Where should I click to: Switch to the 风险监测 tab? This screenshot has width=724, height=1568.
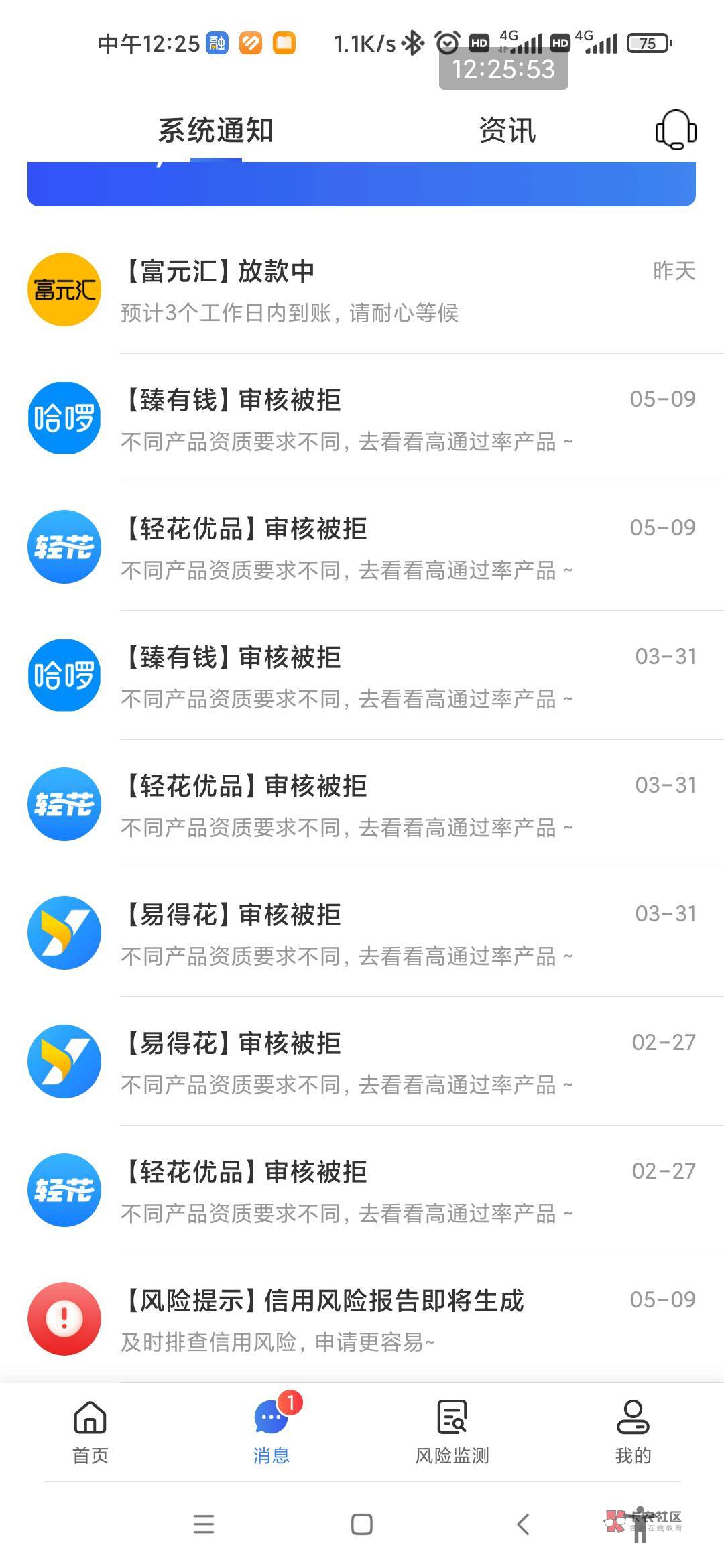pyautogui.click(x=452, y=1431)
